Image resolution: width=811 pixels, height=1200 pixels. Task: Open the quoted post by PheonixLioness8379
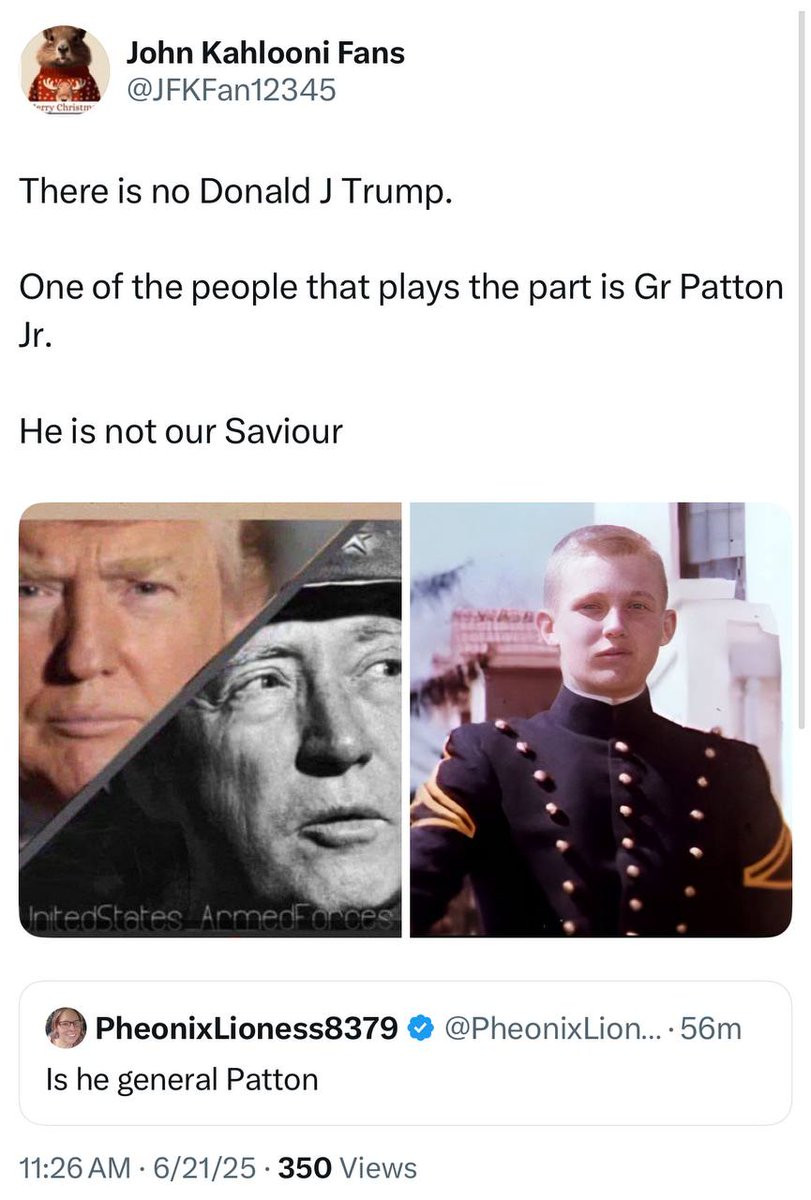click(x=405, y=1053)
